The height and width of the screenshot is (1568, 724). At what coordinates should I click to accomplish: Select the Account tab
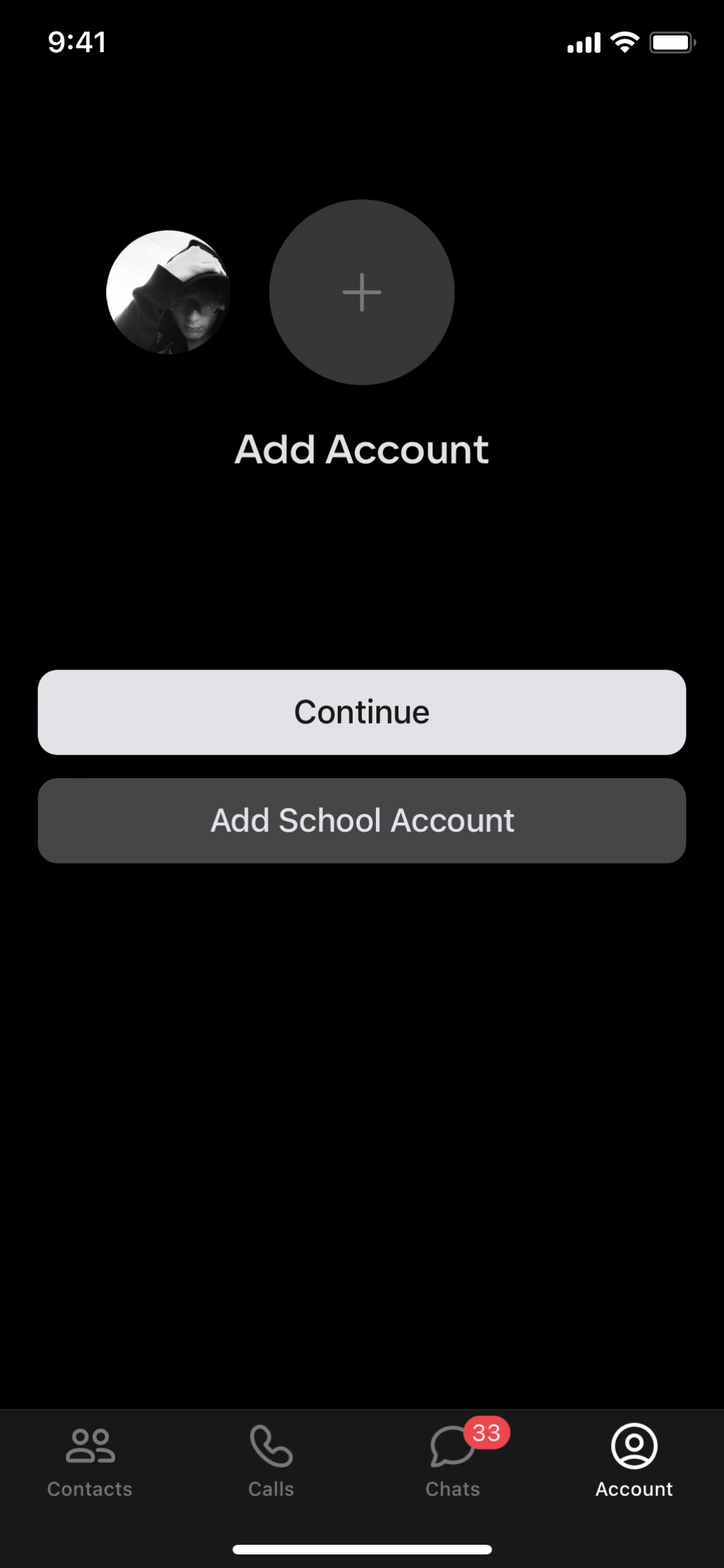pyautogui.click(x=634, y=1460)
